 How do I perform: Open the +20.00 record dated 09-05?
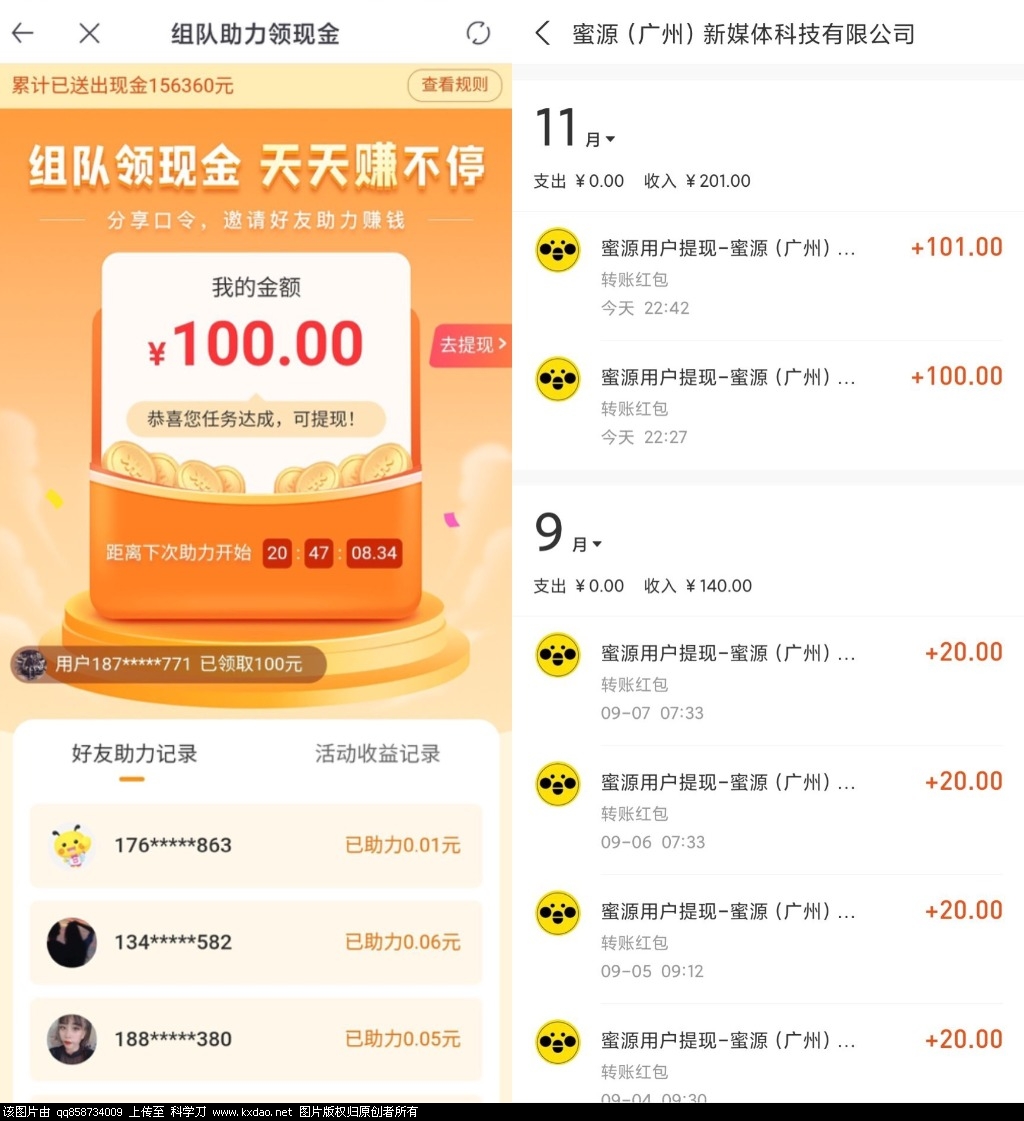pos(767,939)
